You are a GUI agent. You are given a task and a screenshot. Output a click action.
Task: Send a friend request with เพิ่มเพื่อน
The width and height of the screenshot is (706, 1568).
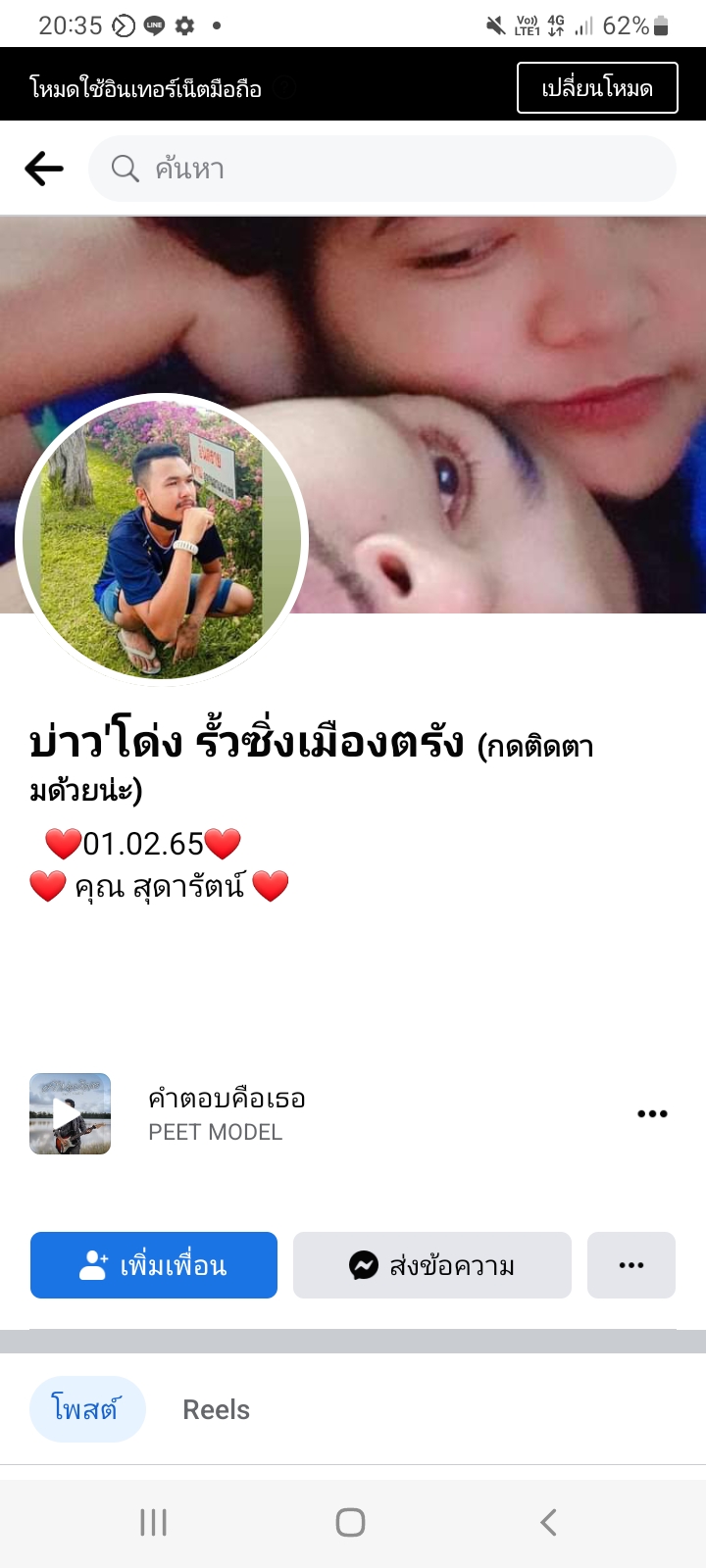click(x=154, y=1265)
